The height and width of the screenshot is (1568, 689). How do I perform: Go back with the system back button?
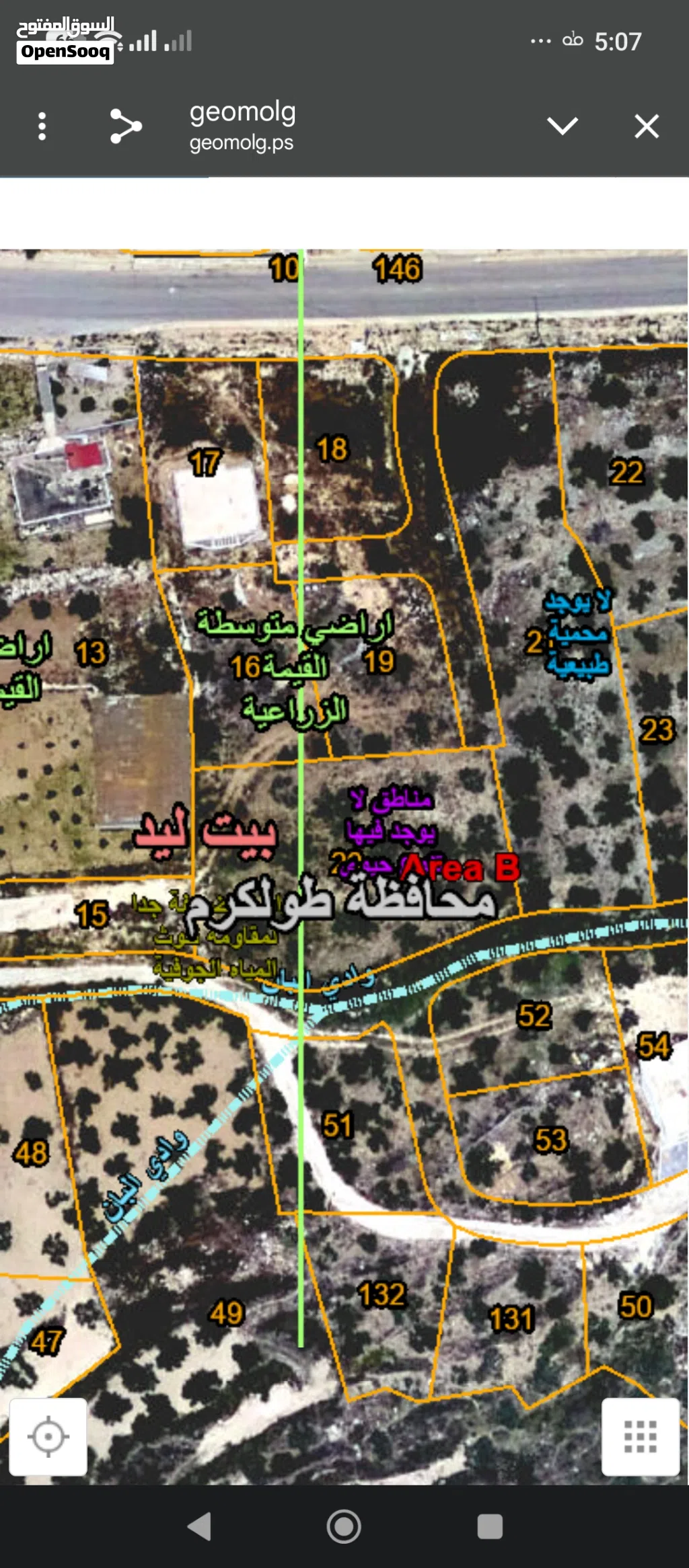[200, 1526]
